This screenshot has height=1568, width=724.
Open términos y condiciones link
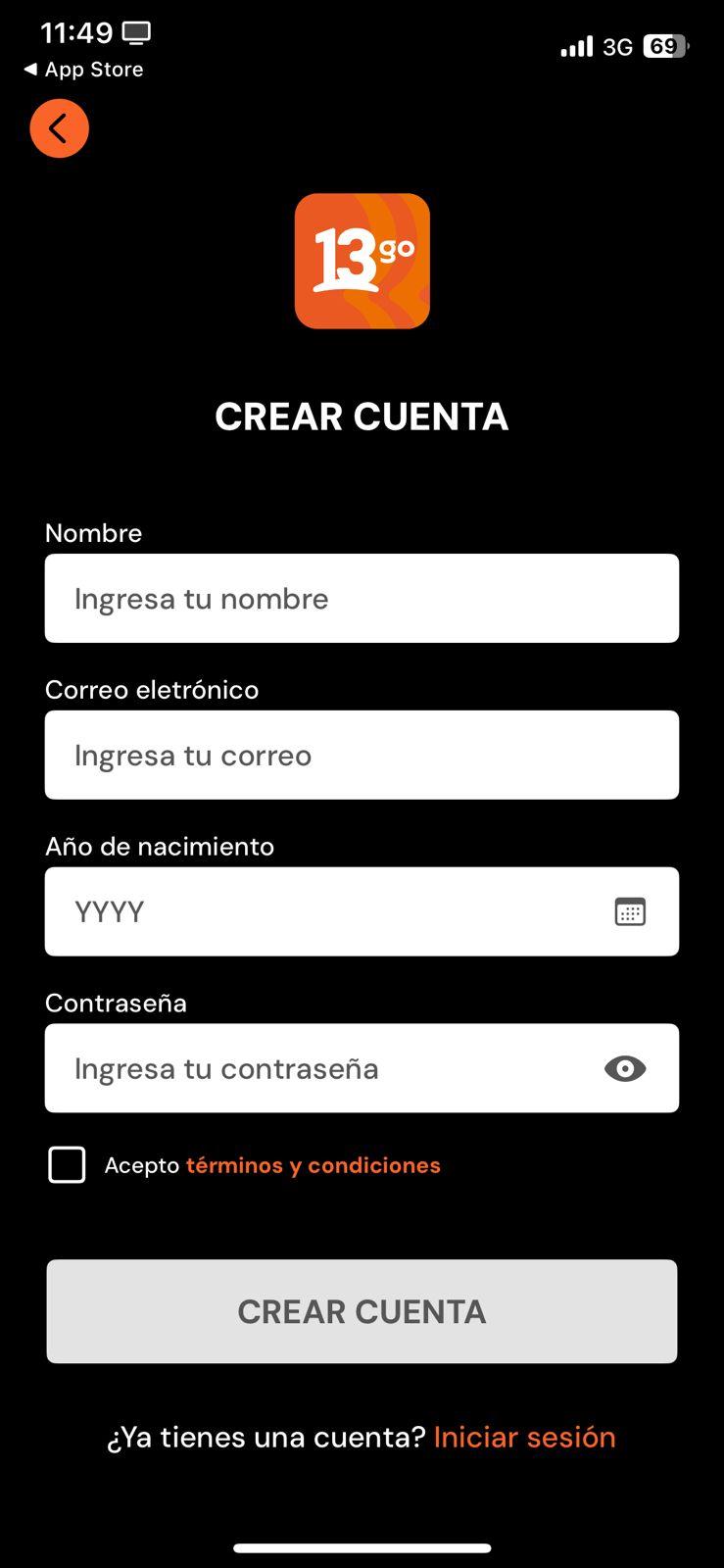[314, 1164]
